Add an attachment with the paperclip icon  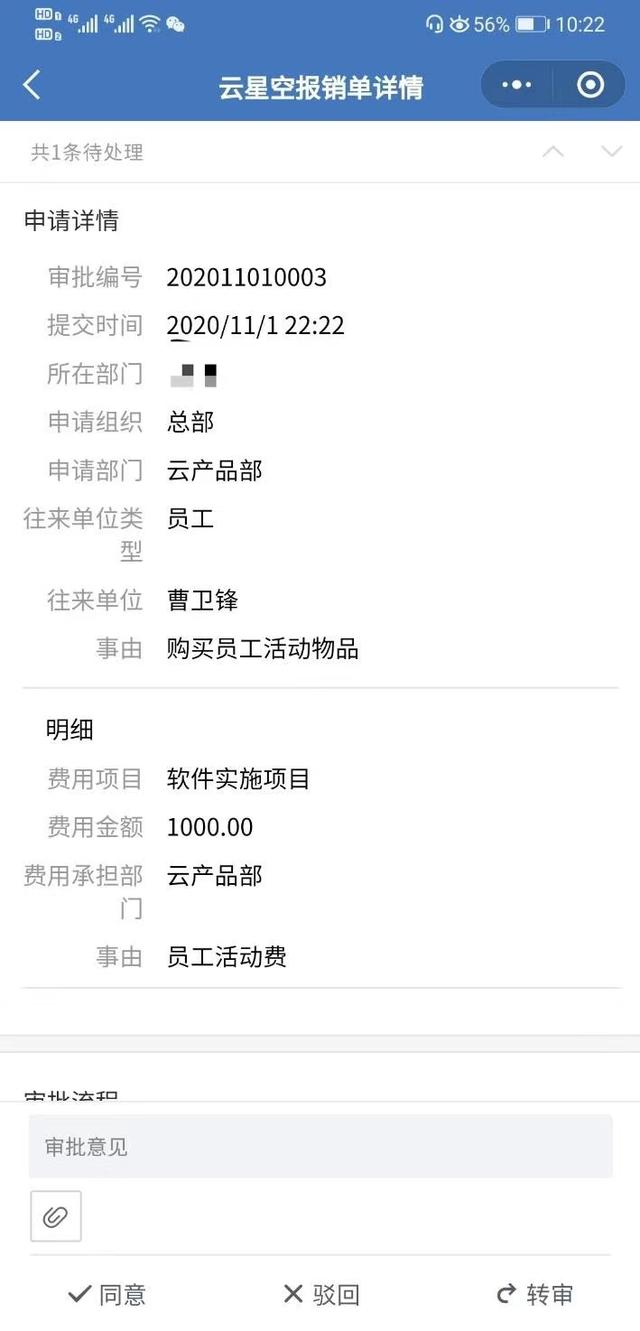[55, 1216]
